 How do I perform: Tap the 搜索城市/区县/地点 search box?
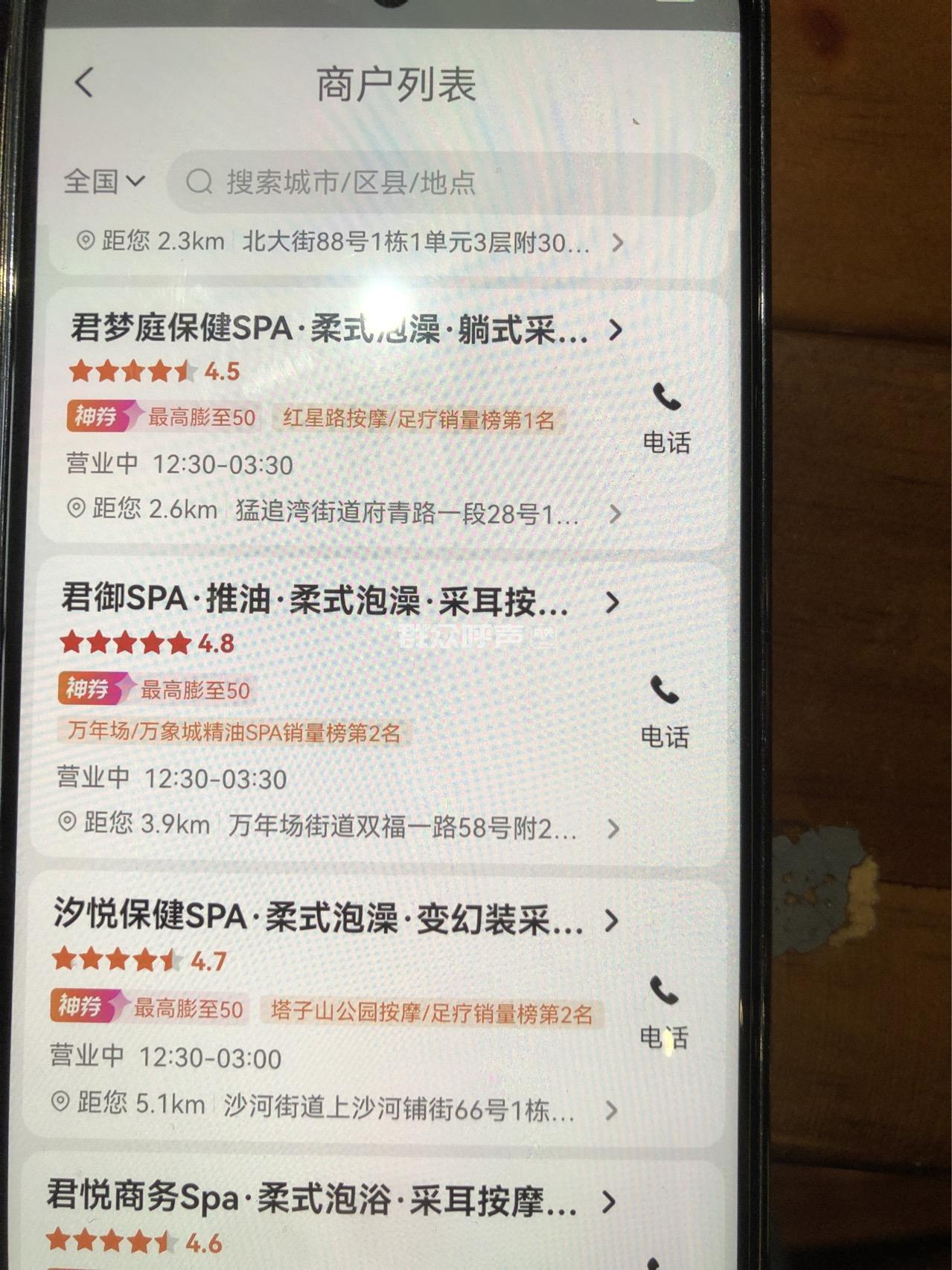pos(439,183)
